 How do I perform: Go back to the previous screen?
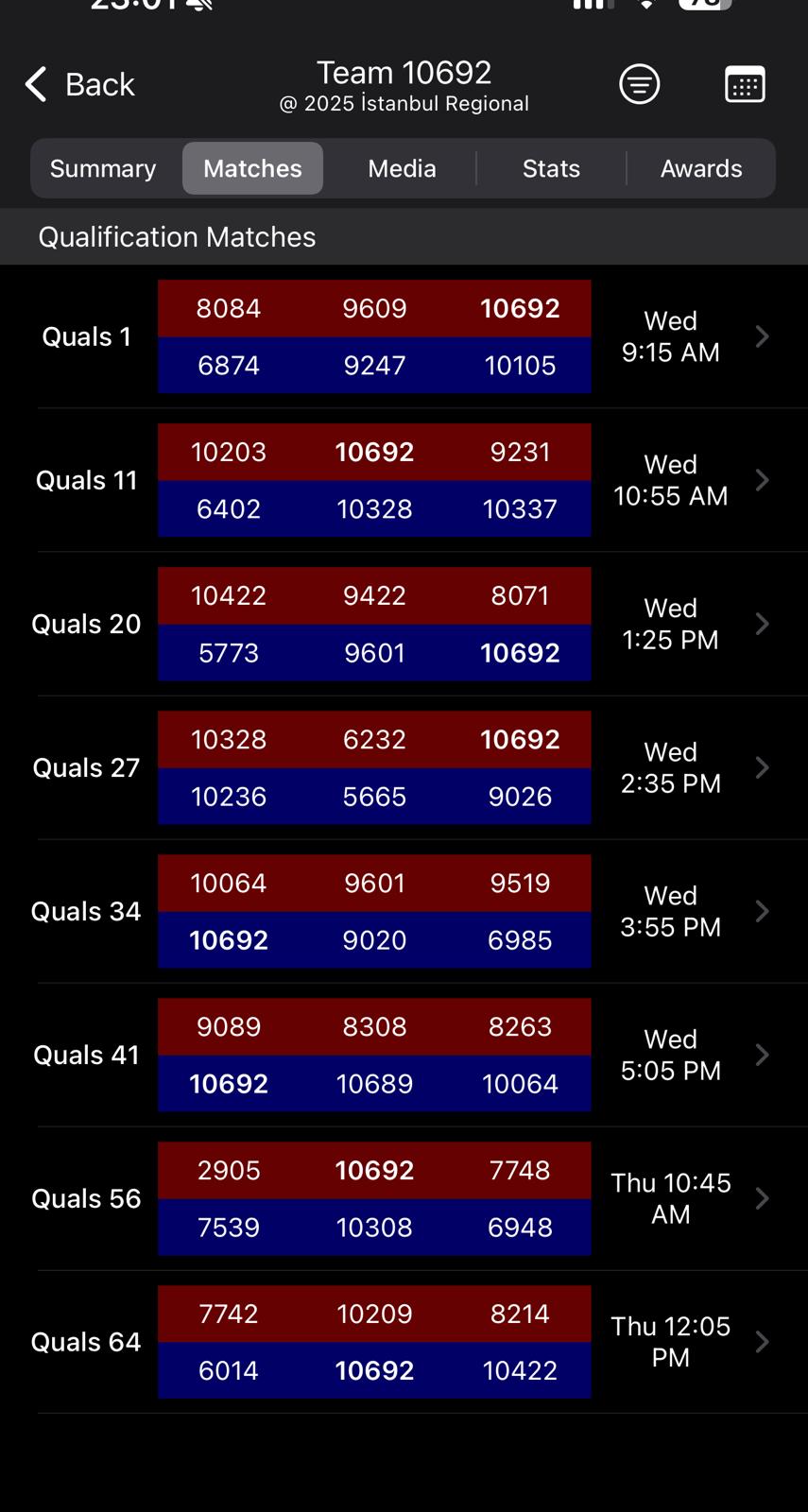(79, 85)
